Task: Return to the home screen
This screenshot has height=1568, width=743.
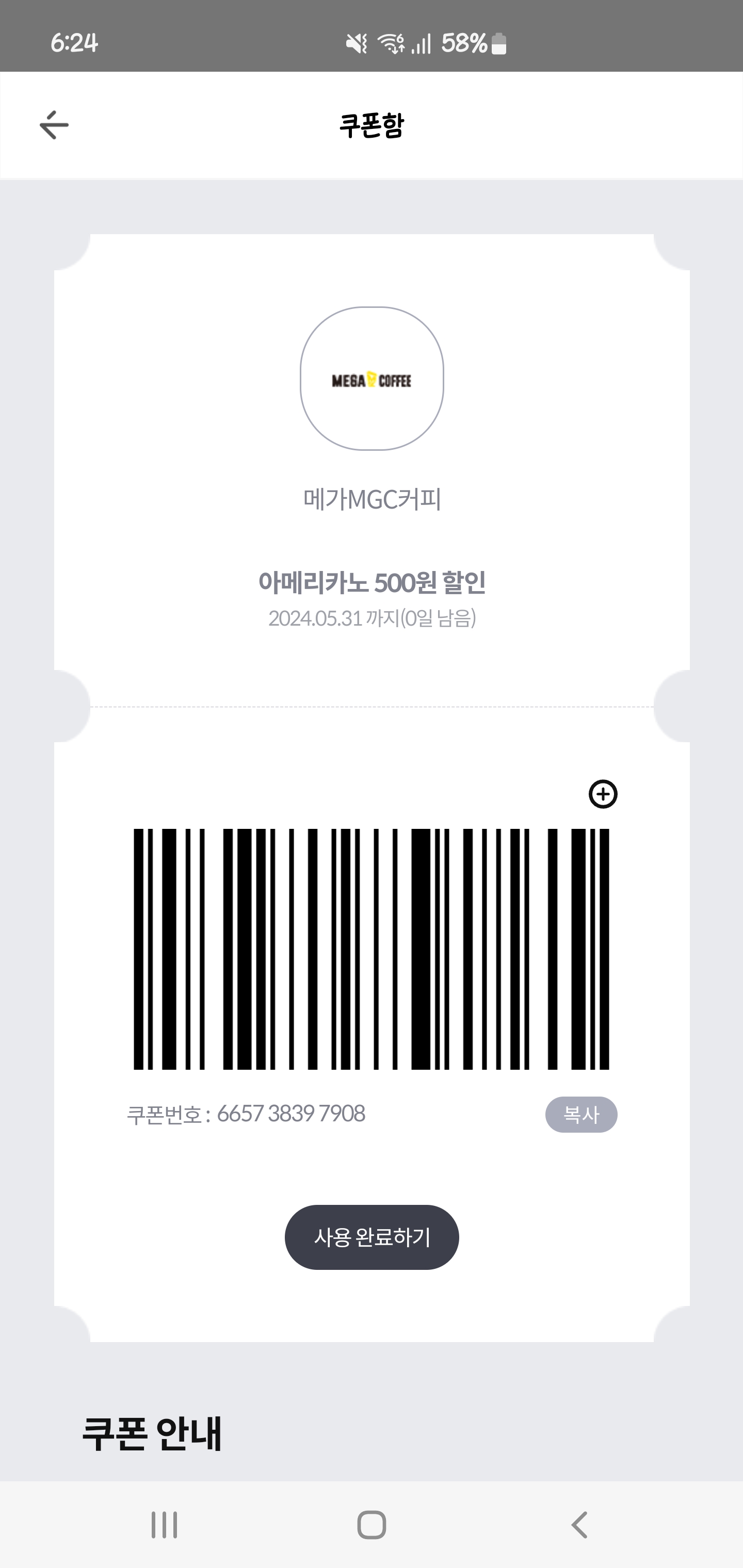Action: pyautogui.click(x=372, y=1525)
